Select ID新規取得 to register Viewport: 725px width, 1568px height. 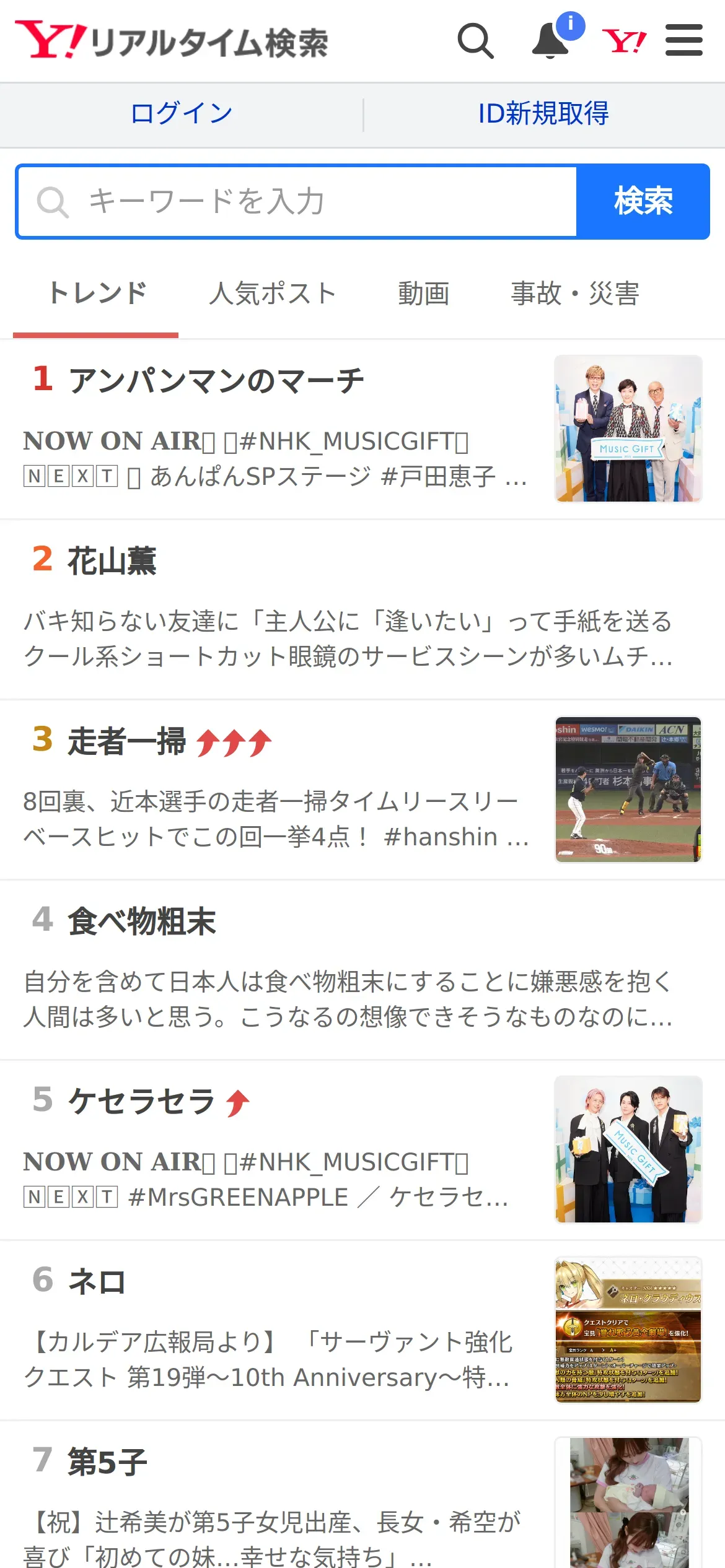coord(543,114)
